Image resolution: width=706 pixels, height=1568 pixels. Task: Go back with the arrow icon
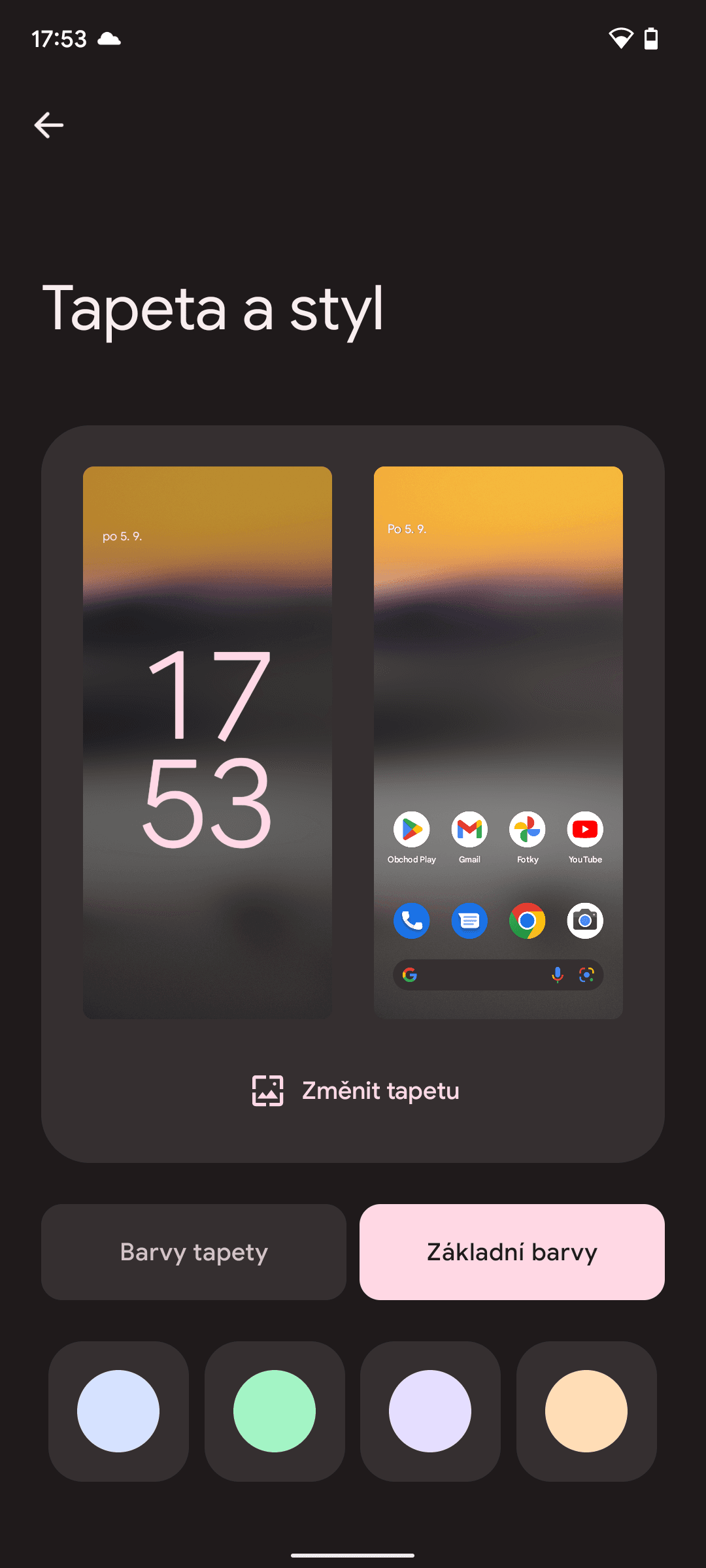[x=49, y=125]
